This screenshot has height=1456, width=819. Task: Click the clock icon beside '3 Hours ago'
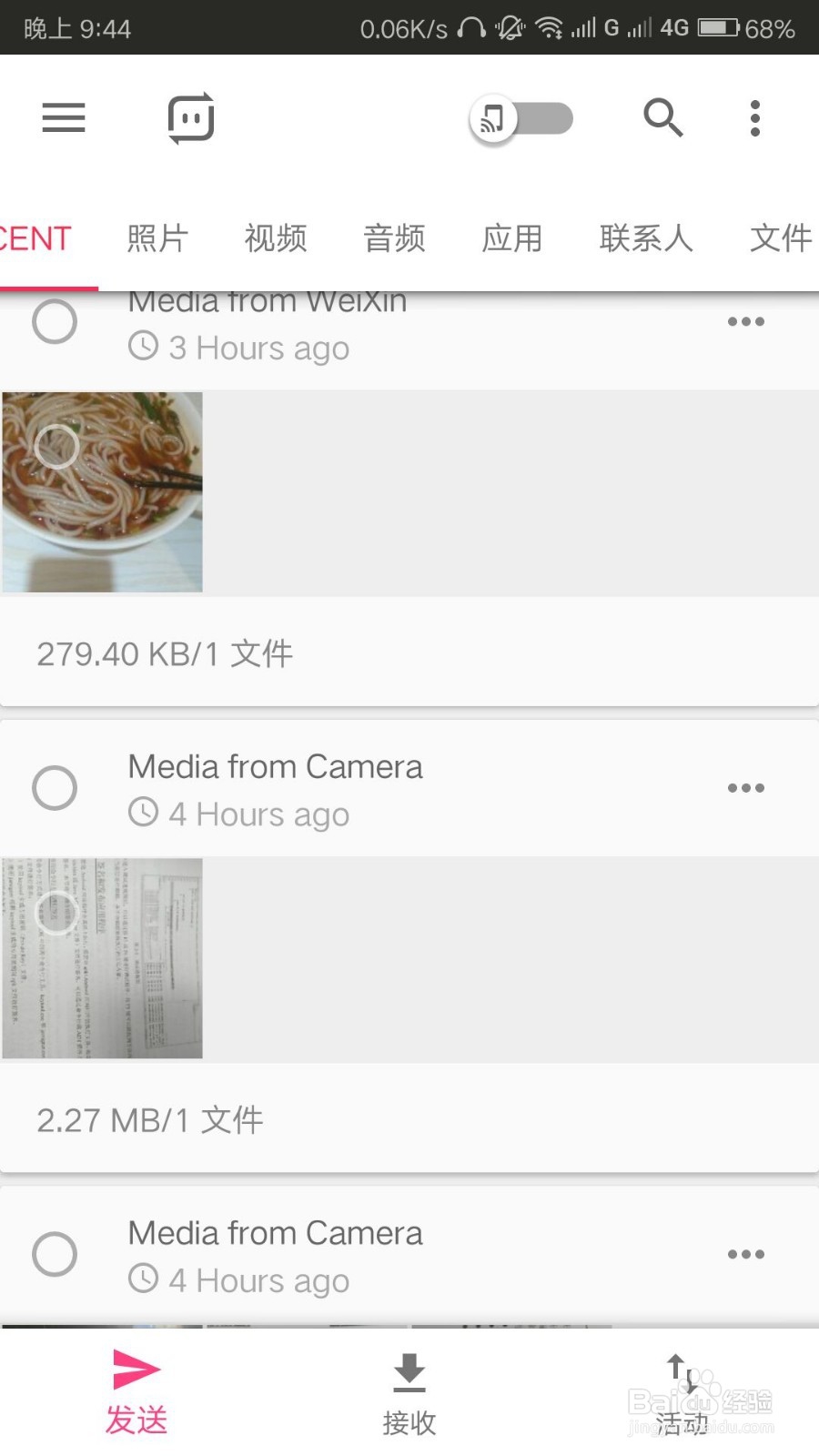point(145,347)
